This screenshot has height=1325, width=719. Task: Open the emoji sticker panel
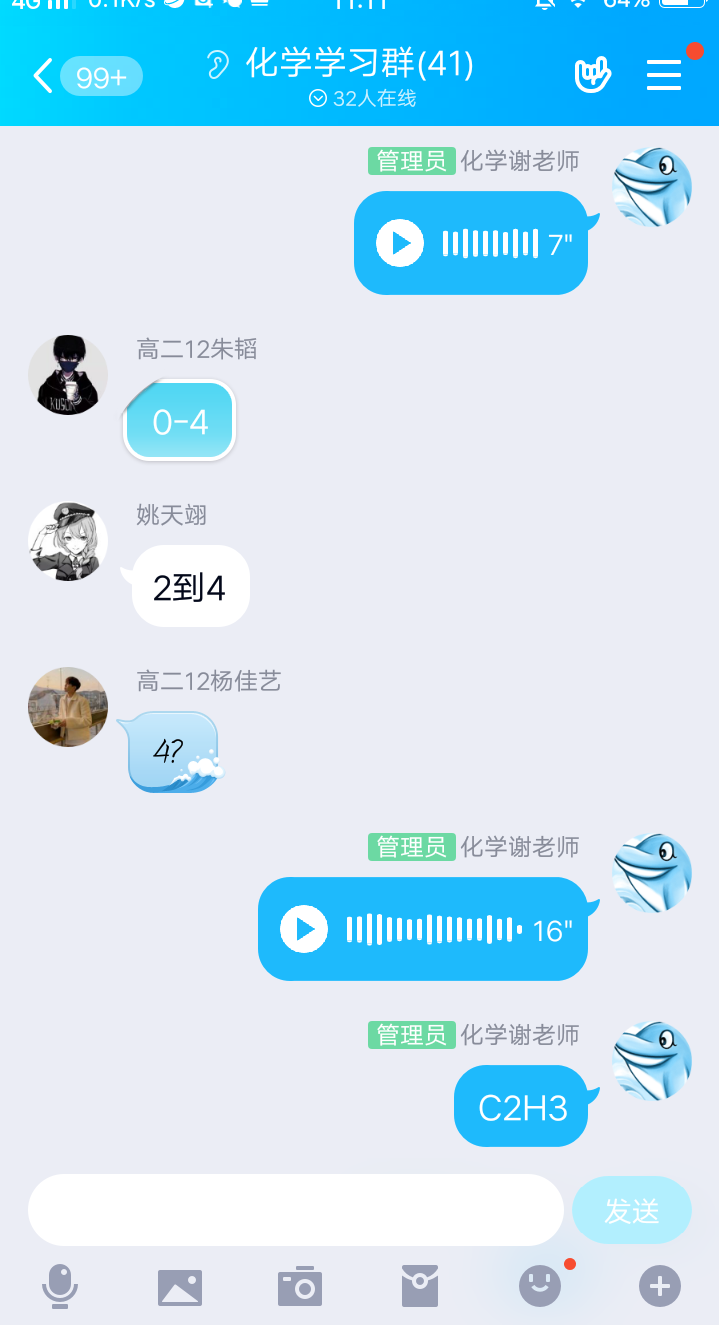(540, 1286)
